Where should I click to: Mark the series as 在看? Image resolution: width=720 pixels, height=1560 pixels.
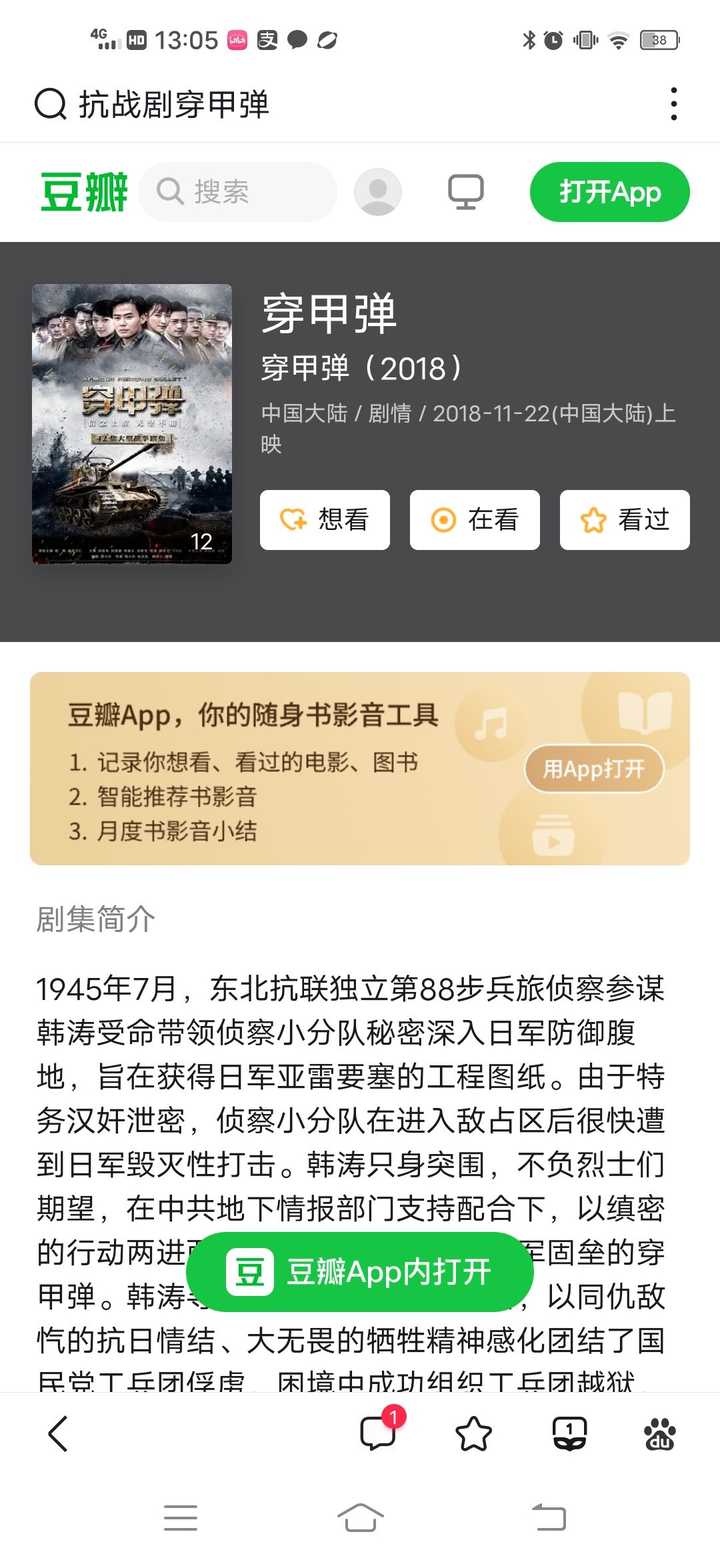coord(475,520)
